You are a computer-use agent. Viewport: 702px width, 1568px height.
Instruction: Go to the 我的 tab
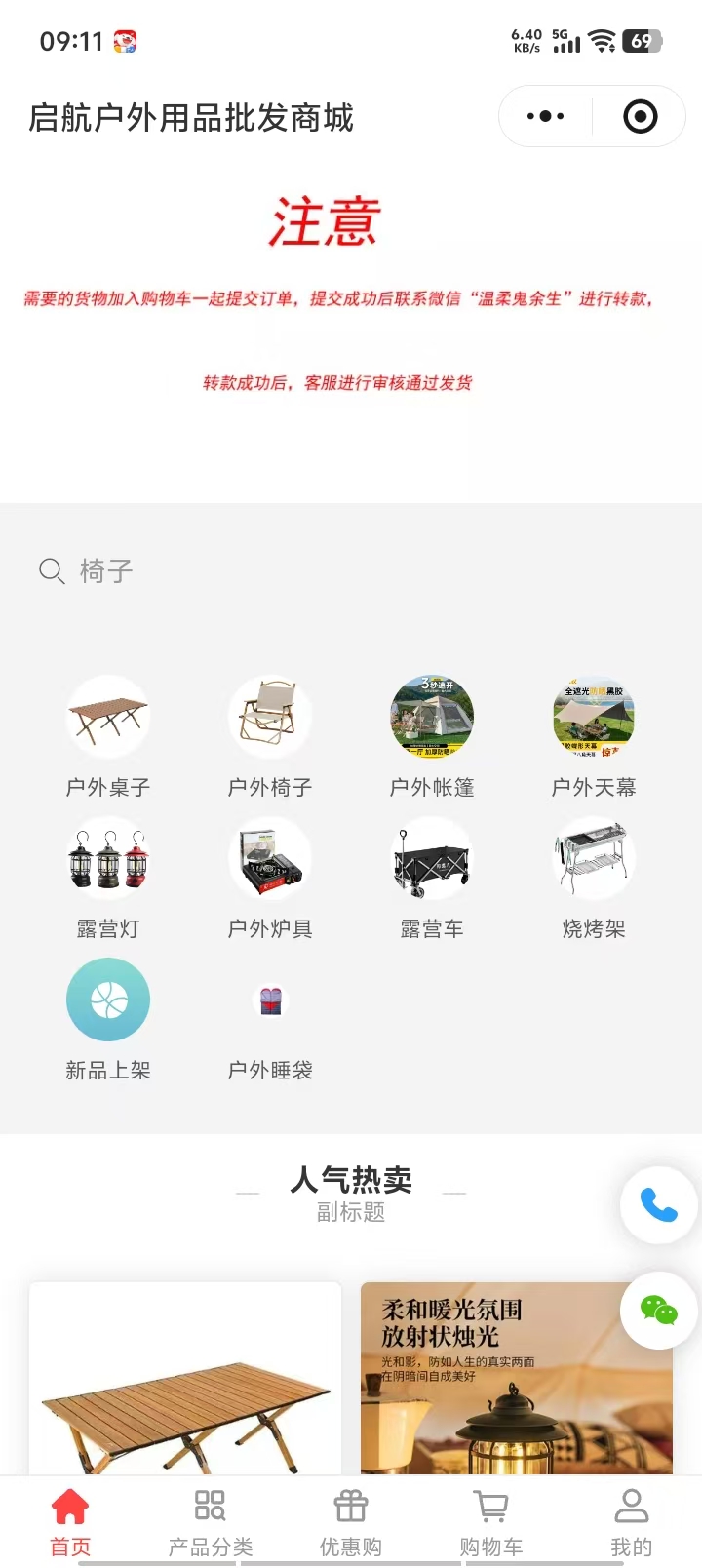632,1521
